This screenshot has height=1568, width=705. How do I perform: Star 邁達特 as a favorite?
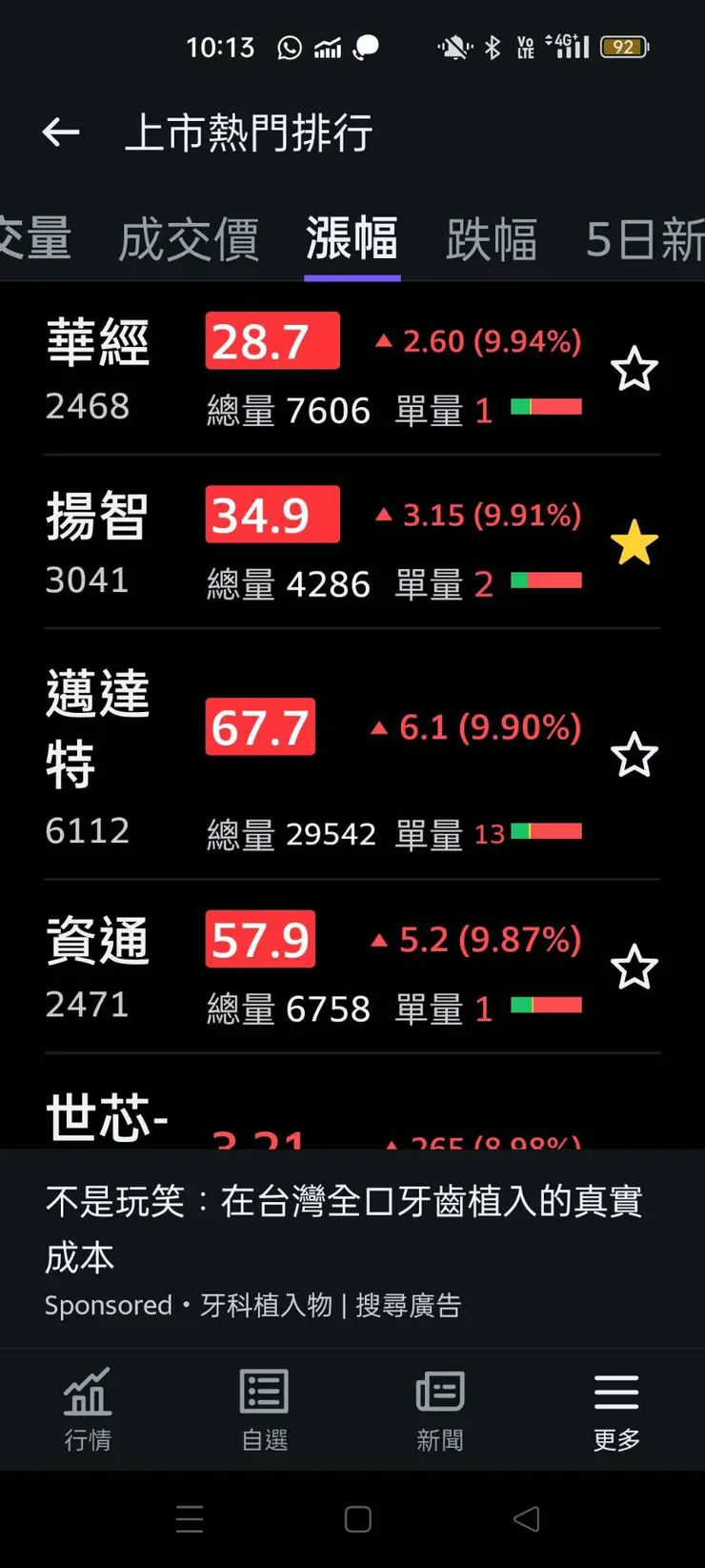(x=634, y=756)
